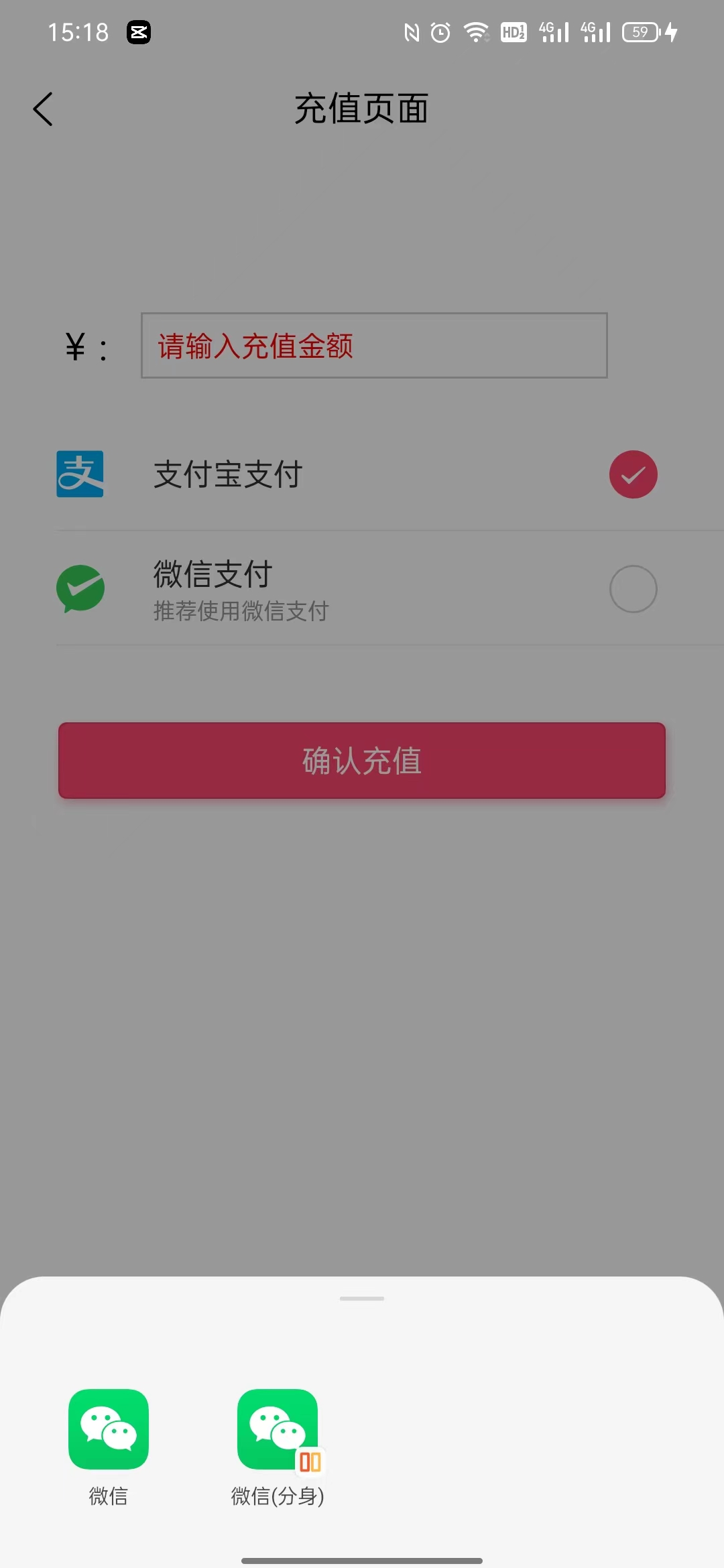Go back using the top-left arrow
The image size is (724, 1568).
(x=43, y=109)
